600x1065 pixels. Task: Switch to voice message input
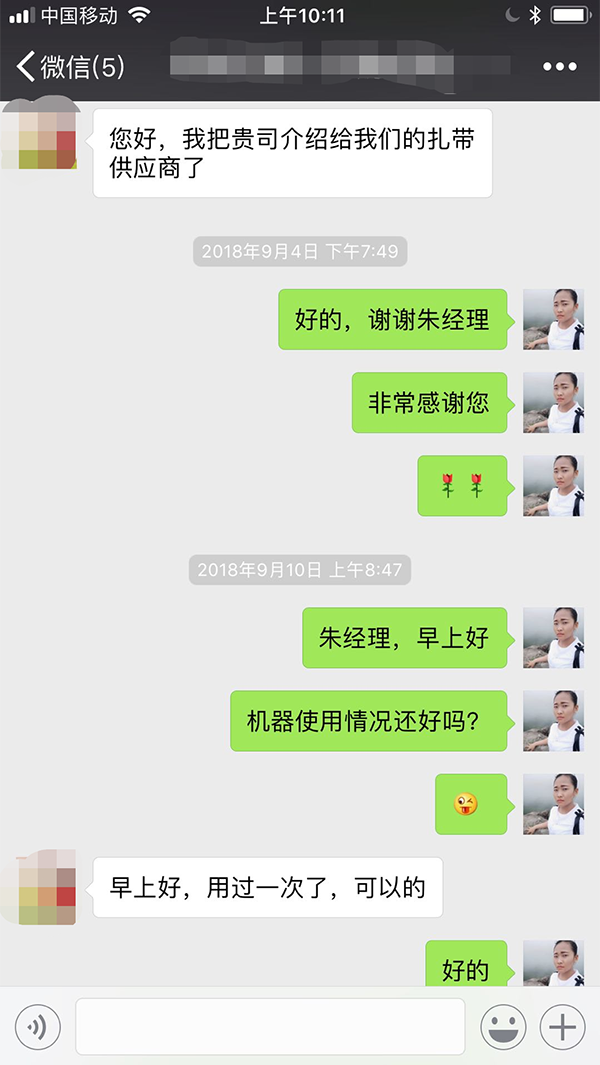point(38,1026)
